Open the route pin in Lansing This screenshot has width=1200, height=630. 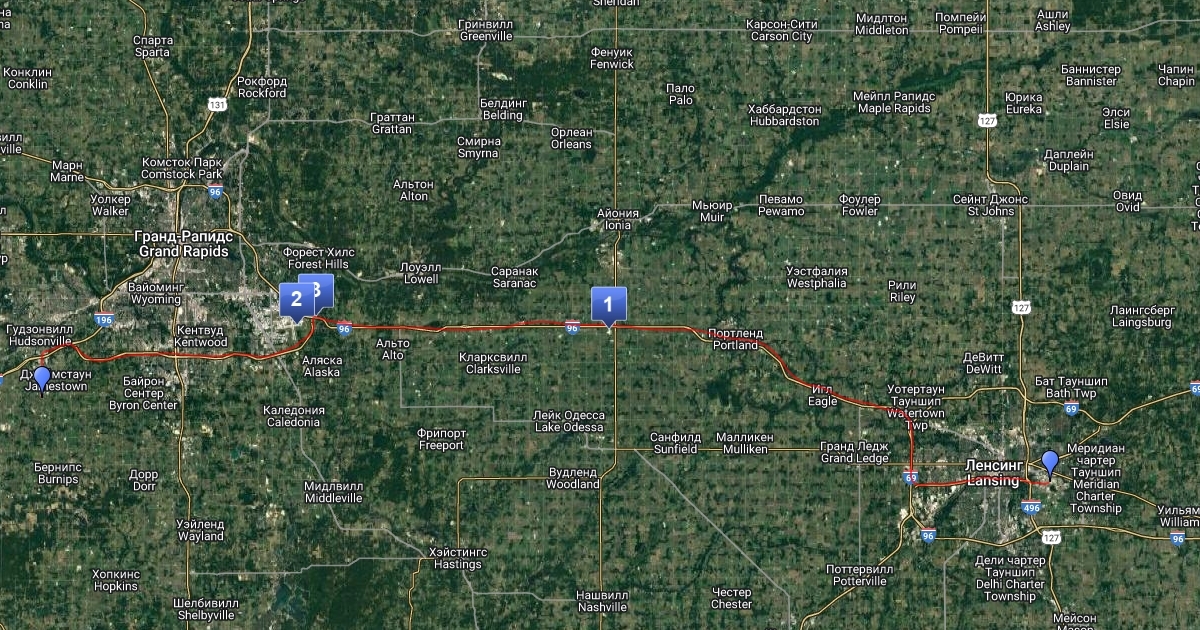pos(1049,462)
